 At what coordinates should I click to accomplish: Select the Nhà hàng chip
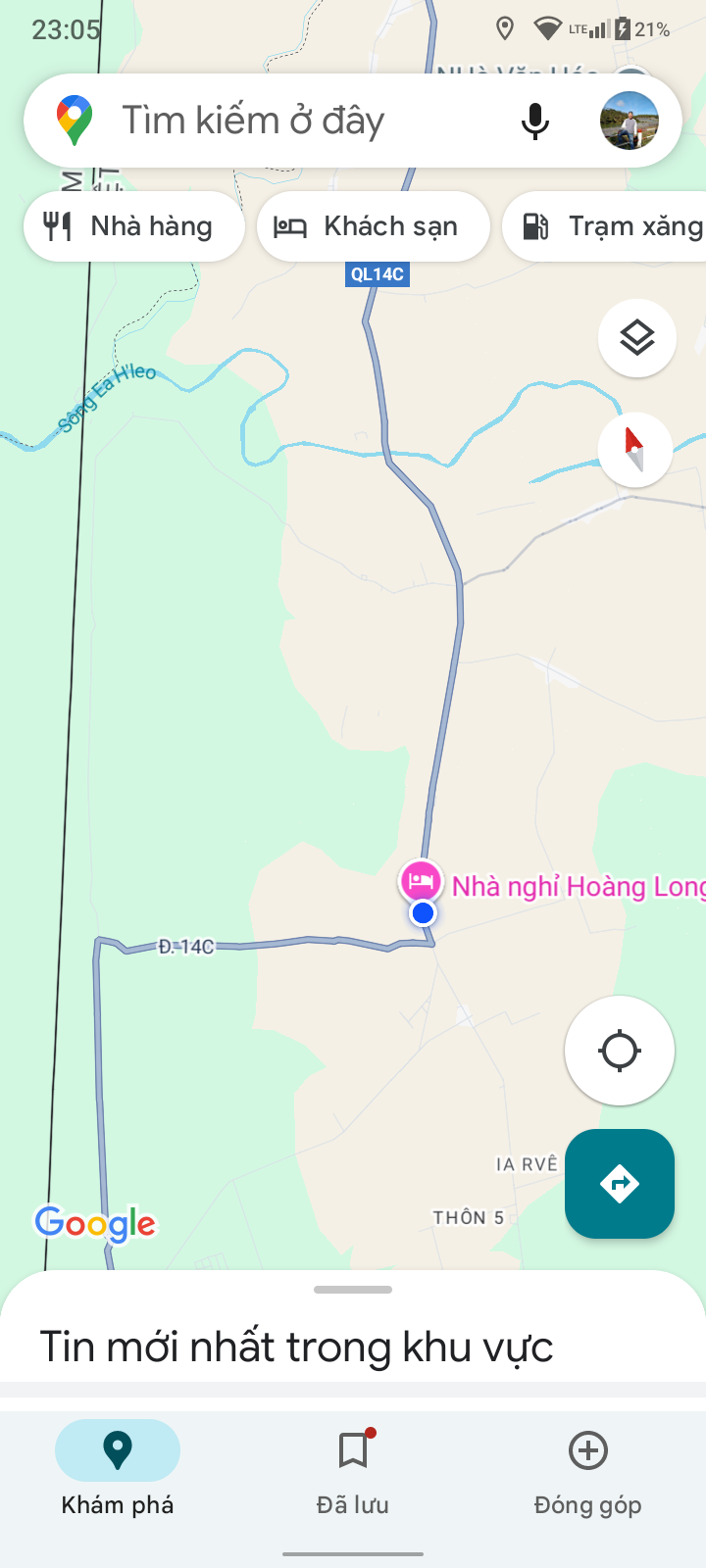coord(133,226)
